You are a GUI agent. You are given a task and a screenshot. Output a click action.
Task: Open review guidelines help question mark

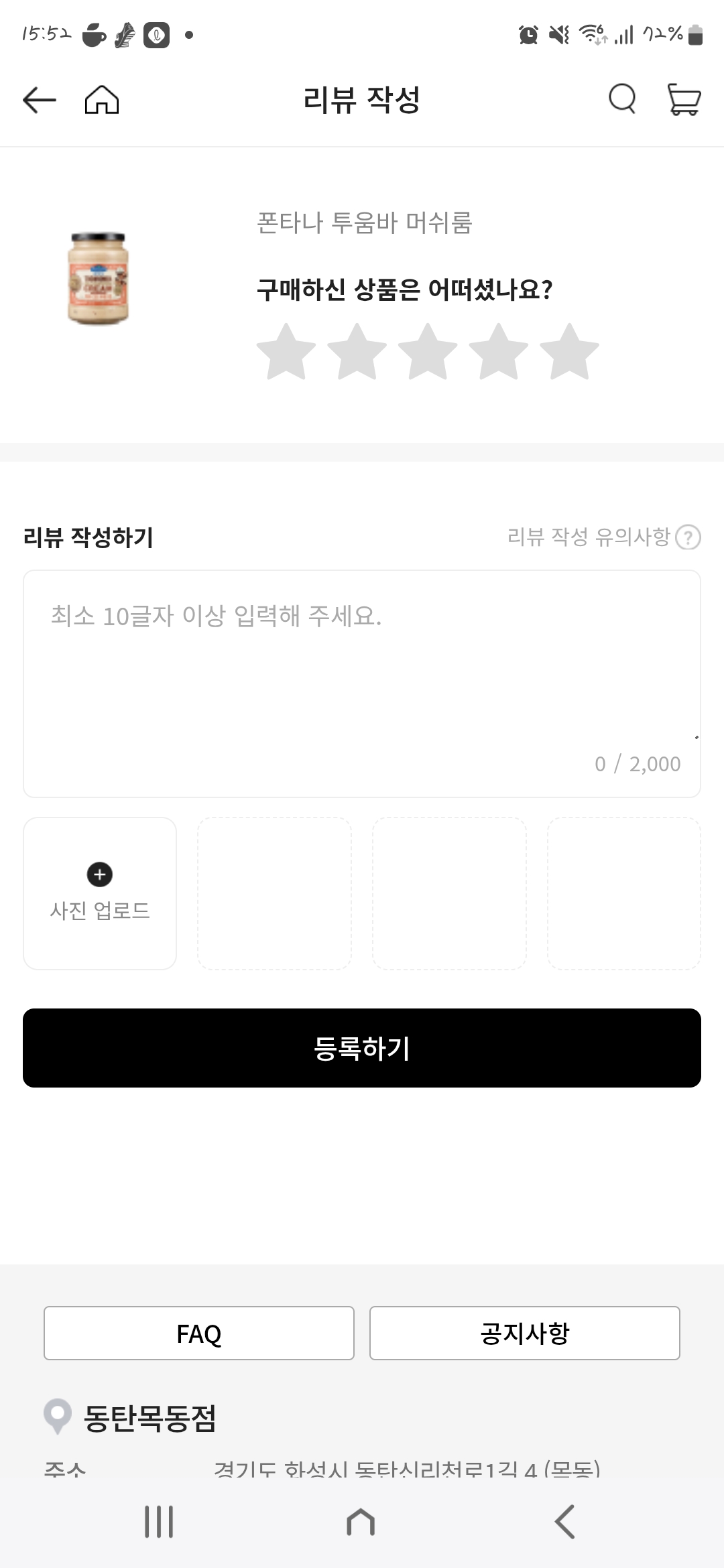click(x=689, y=536)
